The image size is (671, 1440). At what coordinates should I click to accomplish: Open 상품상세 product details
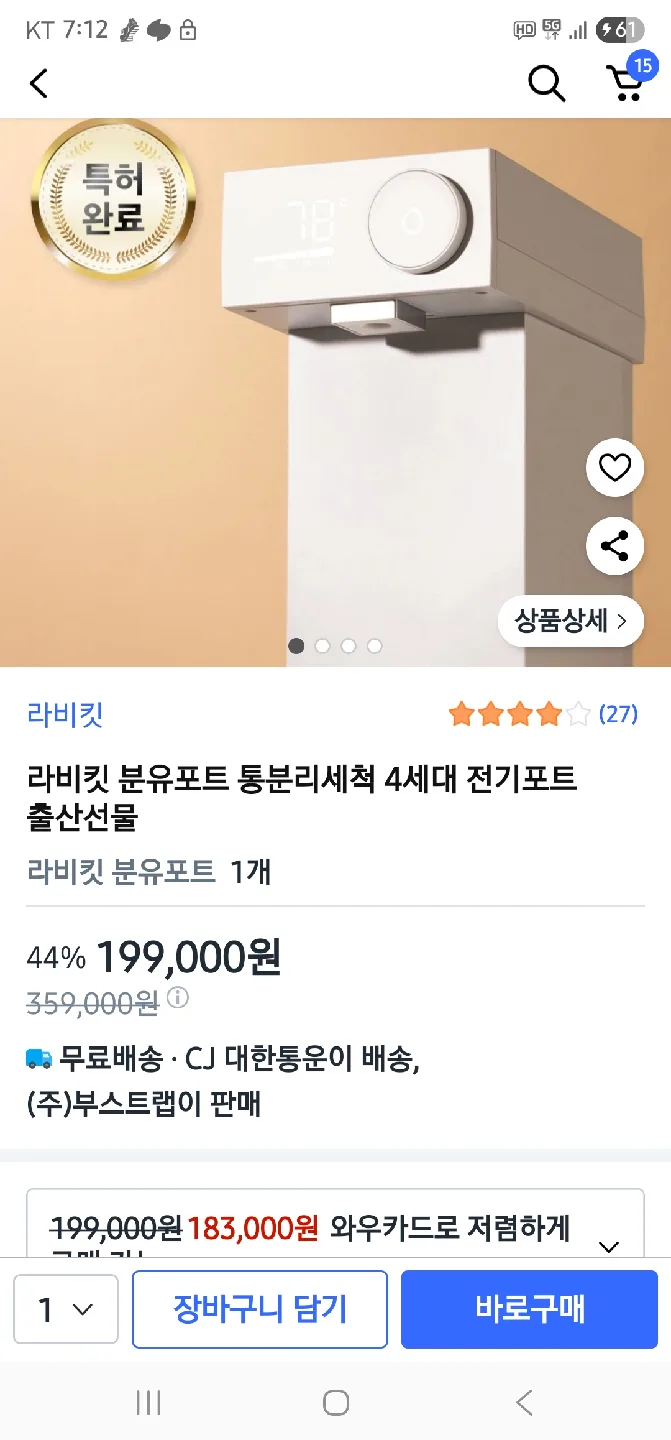571,621
